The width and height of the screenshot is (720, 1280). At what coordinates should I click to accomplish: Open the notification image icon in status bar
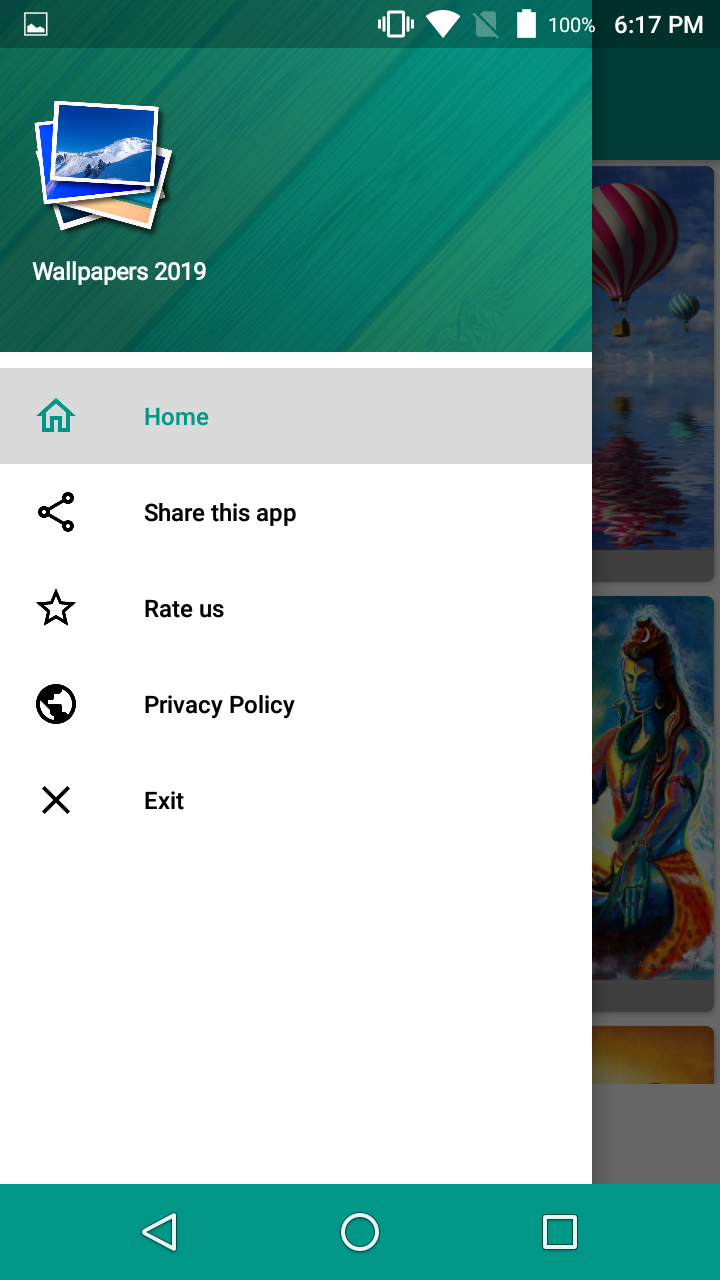coord(35,22)
